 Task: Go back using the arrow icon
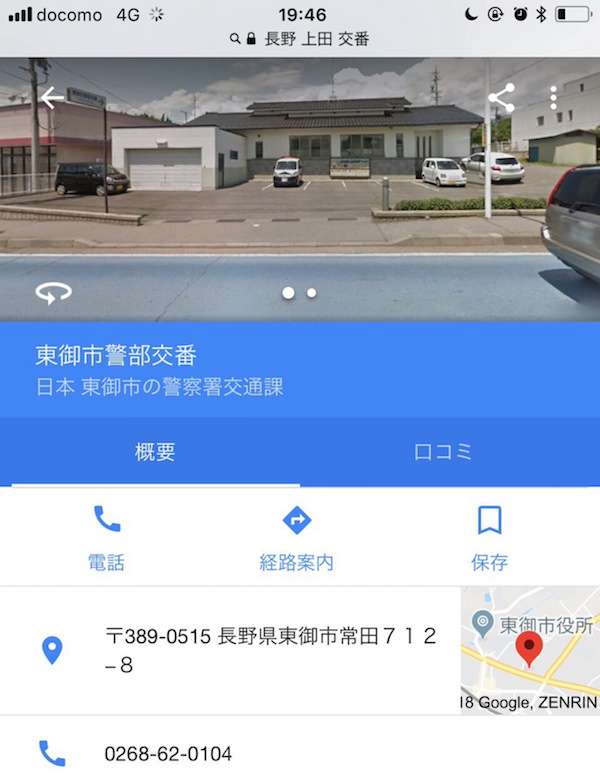click(x=52, y=98)
